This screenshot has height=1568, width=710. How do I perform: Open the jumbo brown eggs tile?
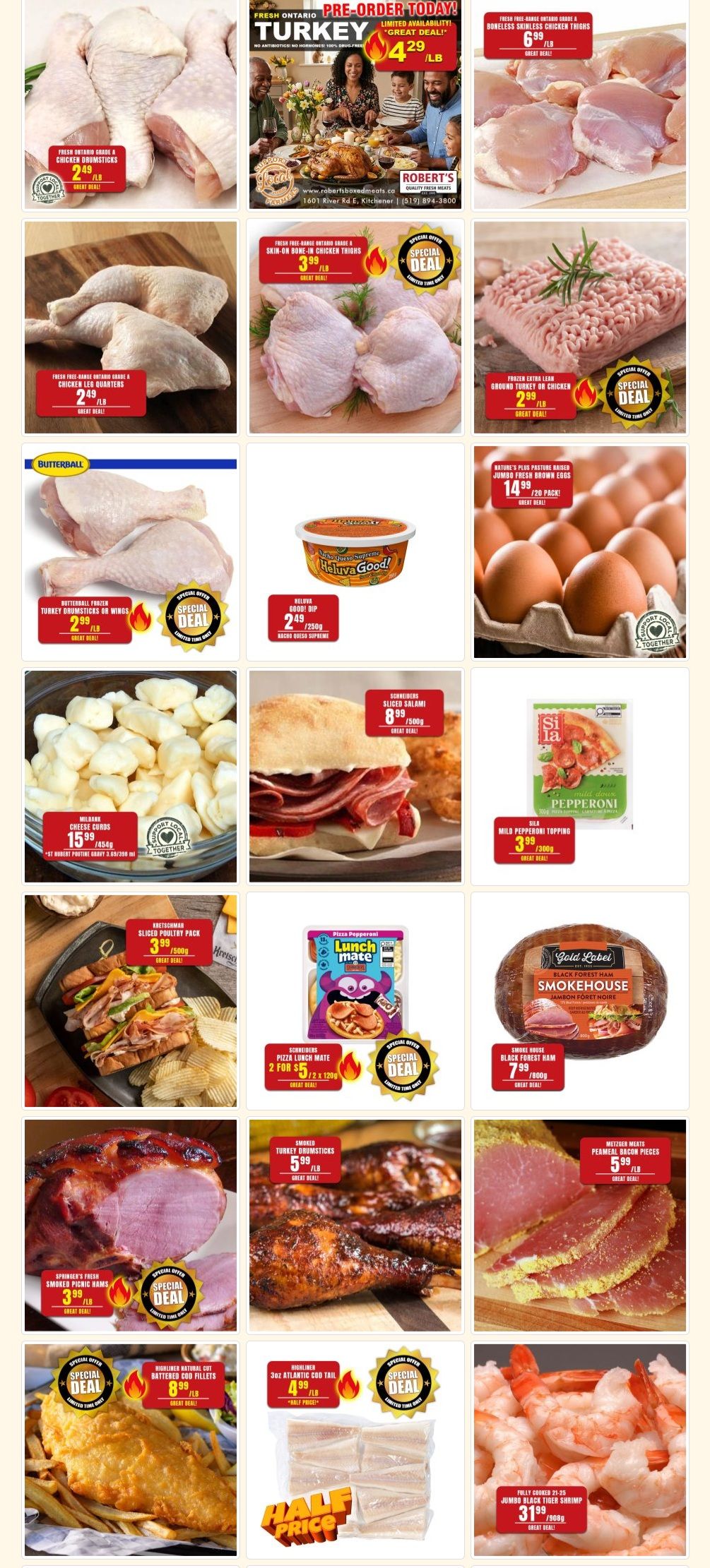pos(579,551)
